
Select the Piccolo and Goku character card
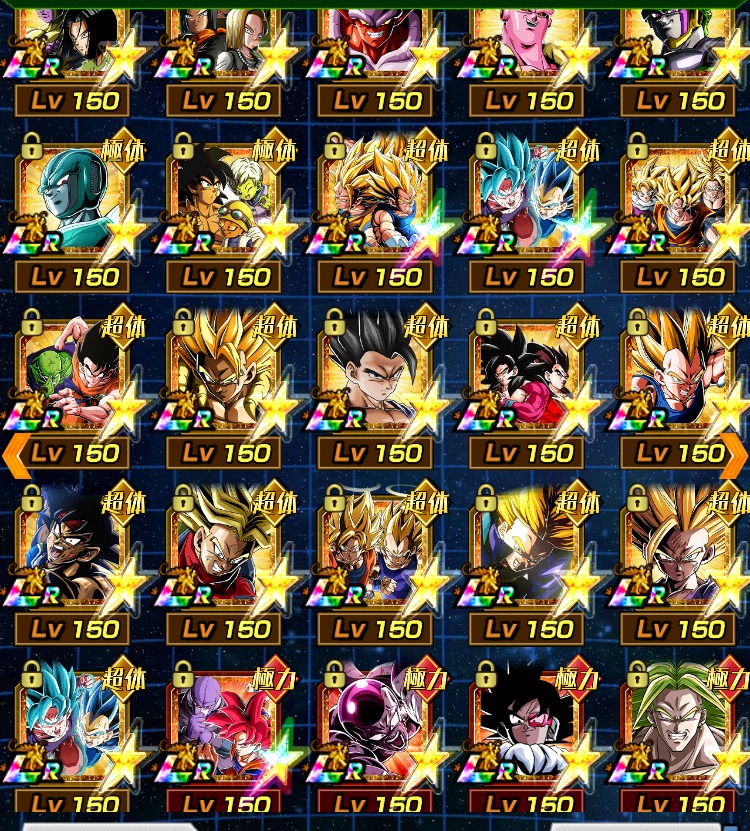coord(73,376)
